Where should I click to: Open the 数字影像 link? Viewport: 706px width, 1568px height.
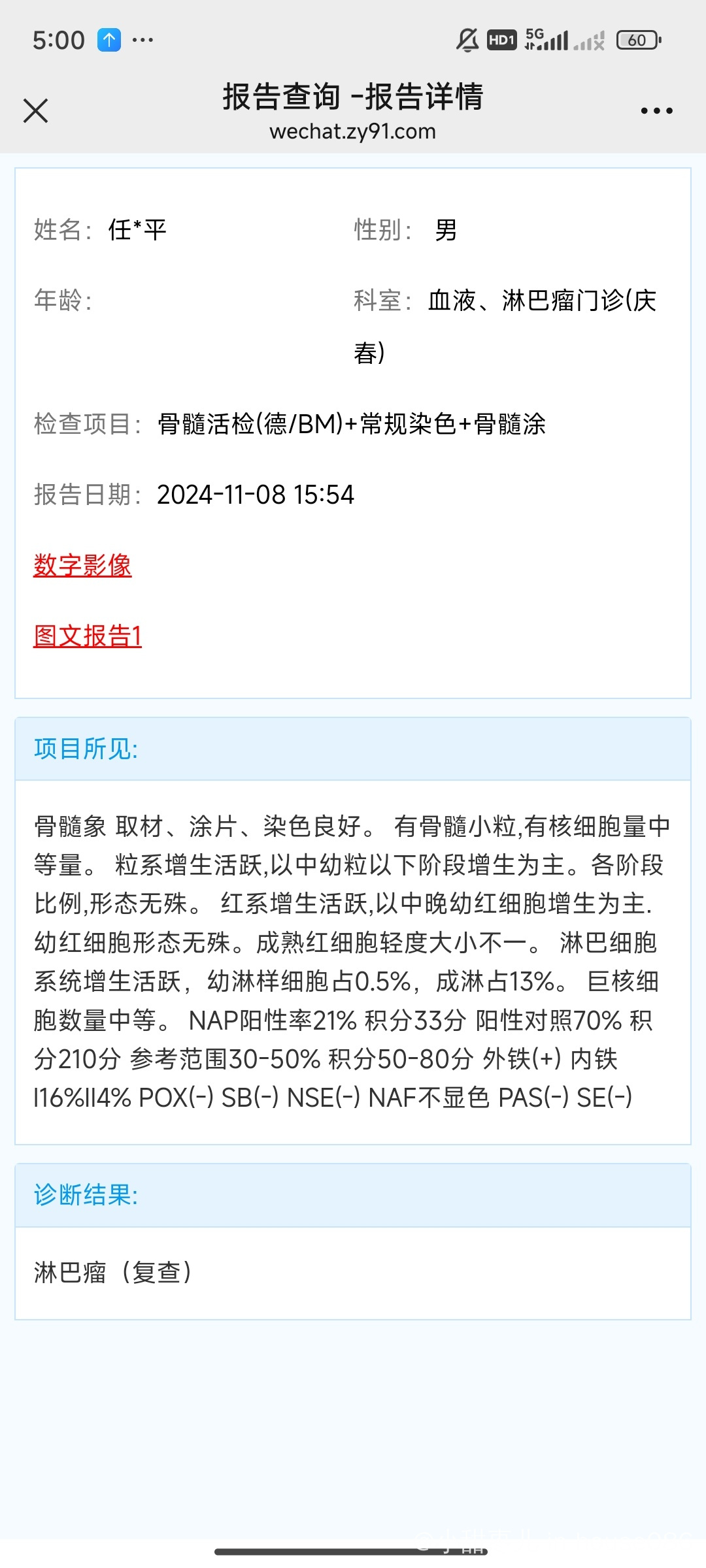coord(82,565)
